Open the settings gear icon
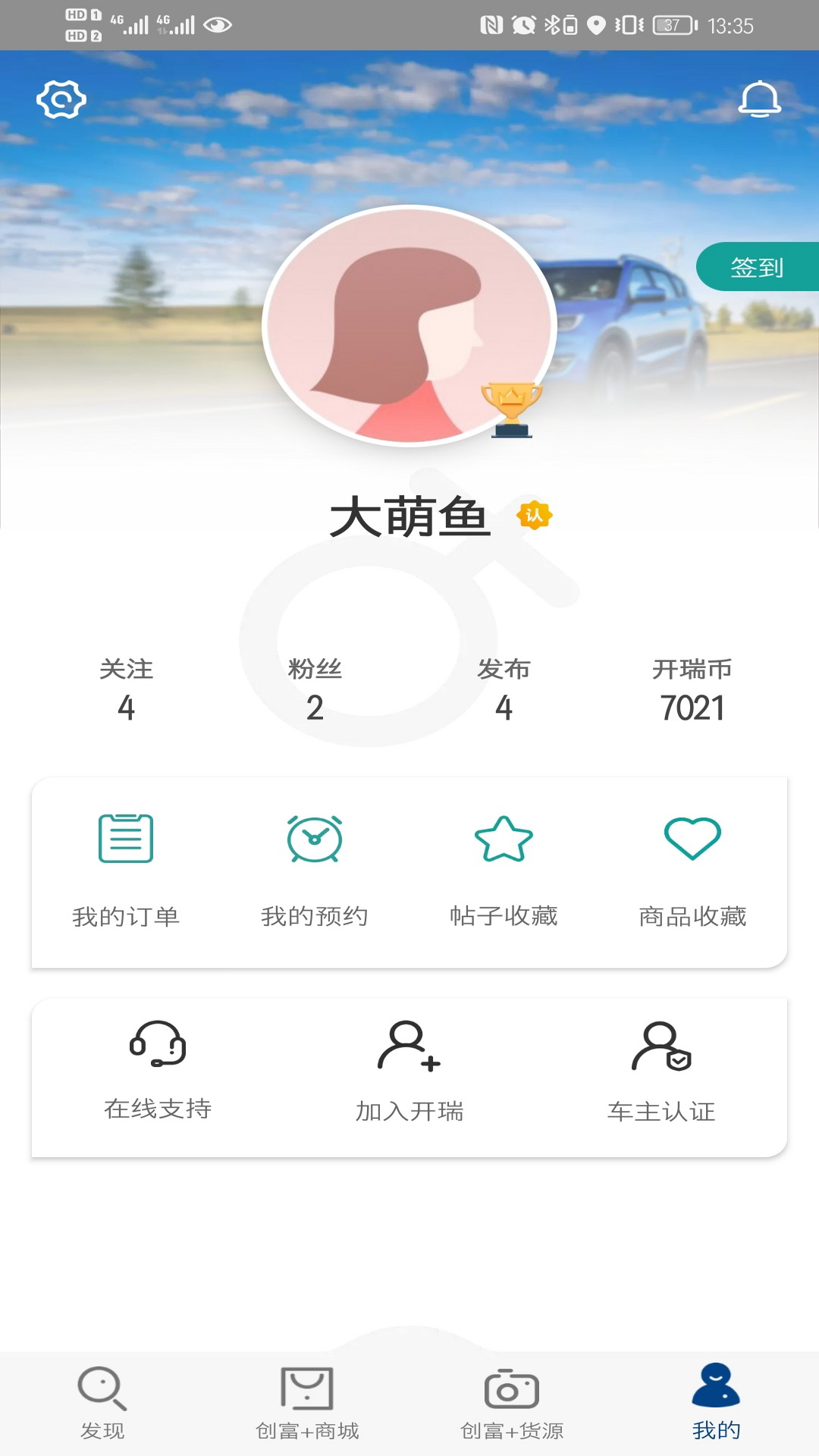This screenshot has width=819, height=1456. 61,99
